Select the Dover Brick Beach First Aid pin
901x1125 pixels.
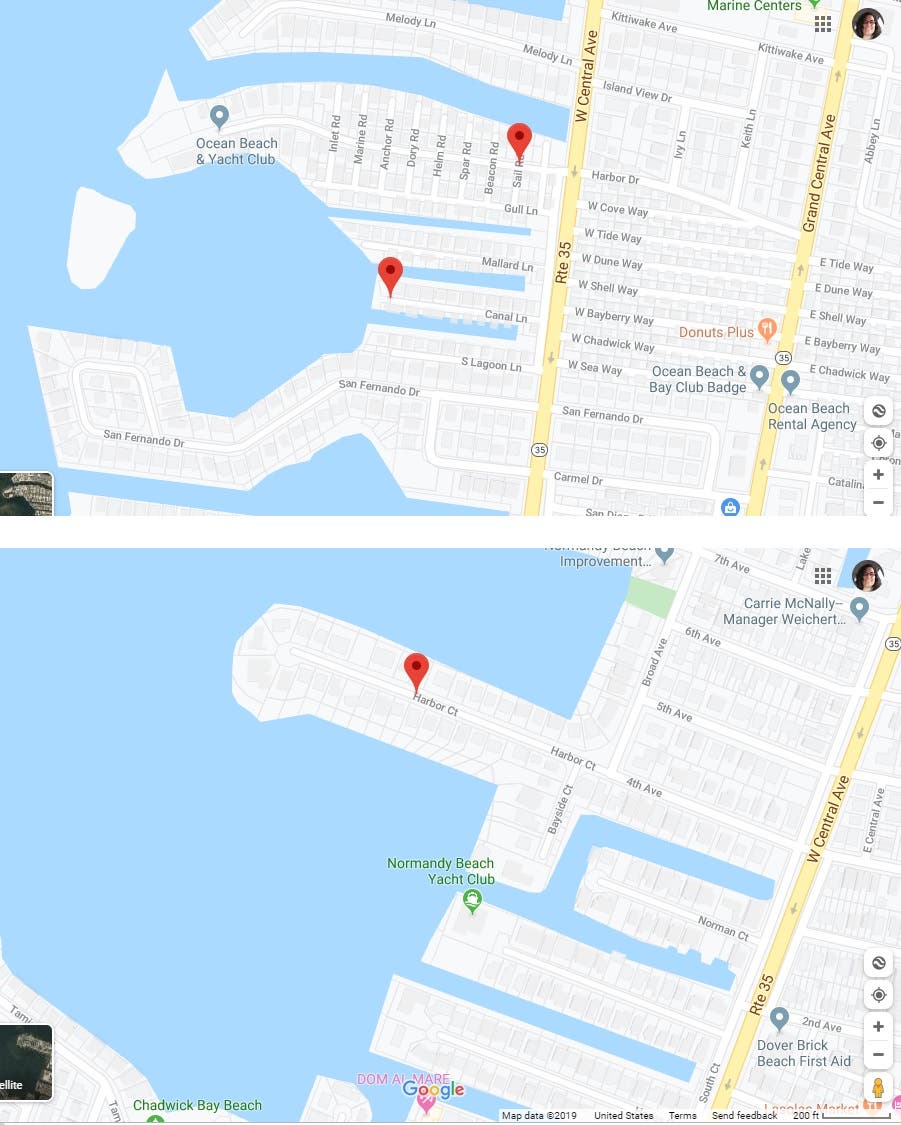click(780, 1019)
